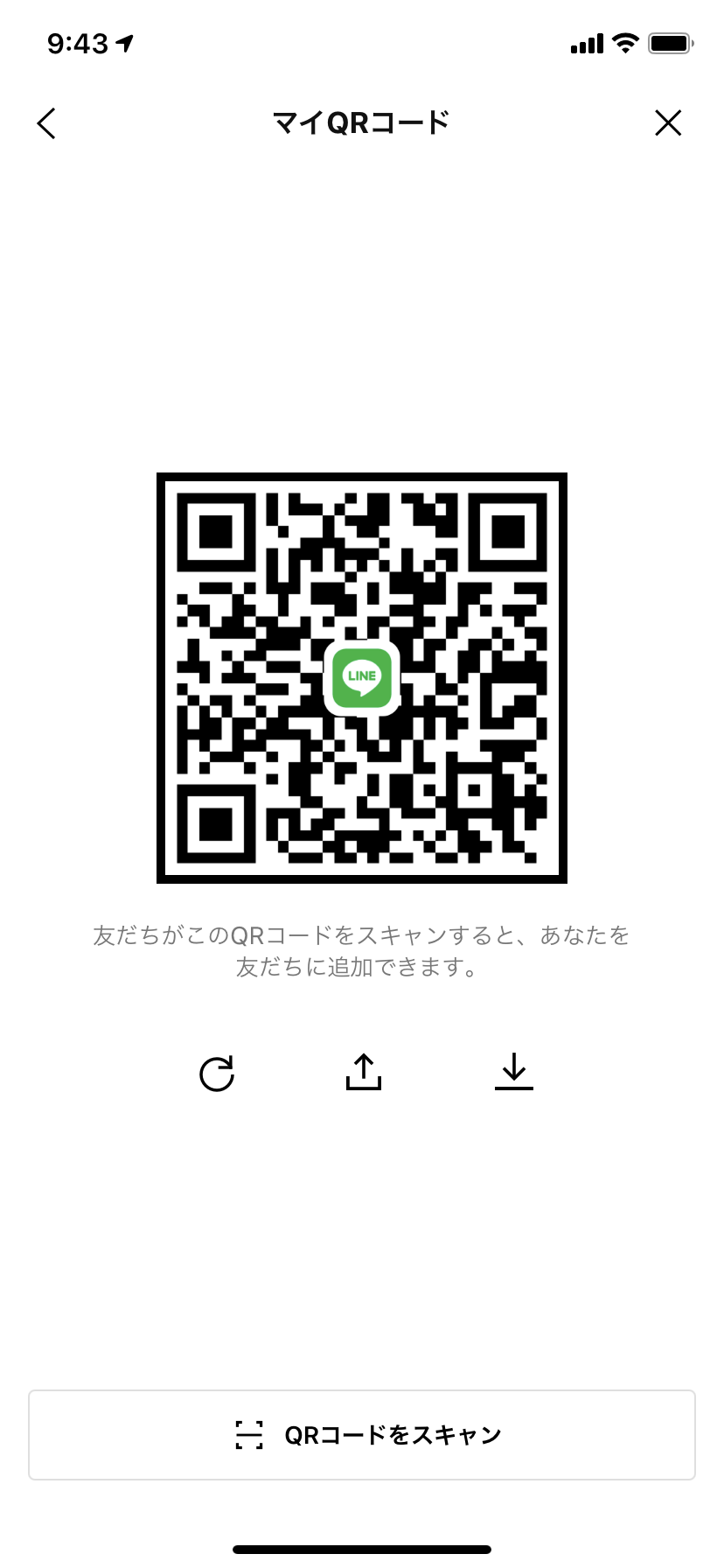This screenshot has height=1568, width=724.
Task: Refresh the QR code
Action: [x=217, y=1074]
